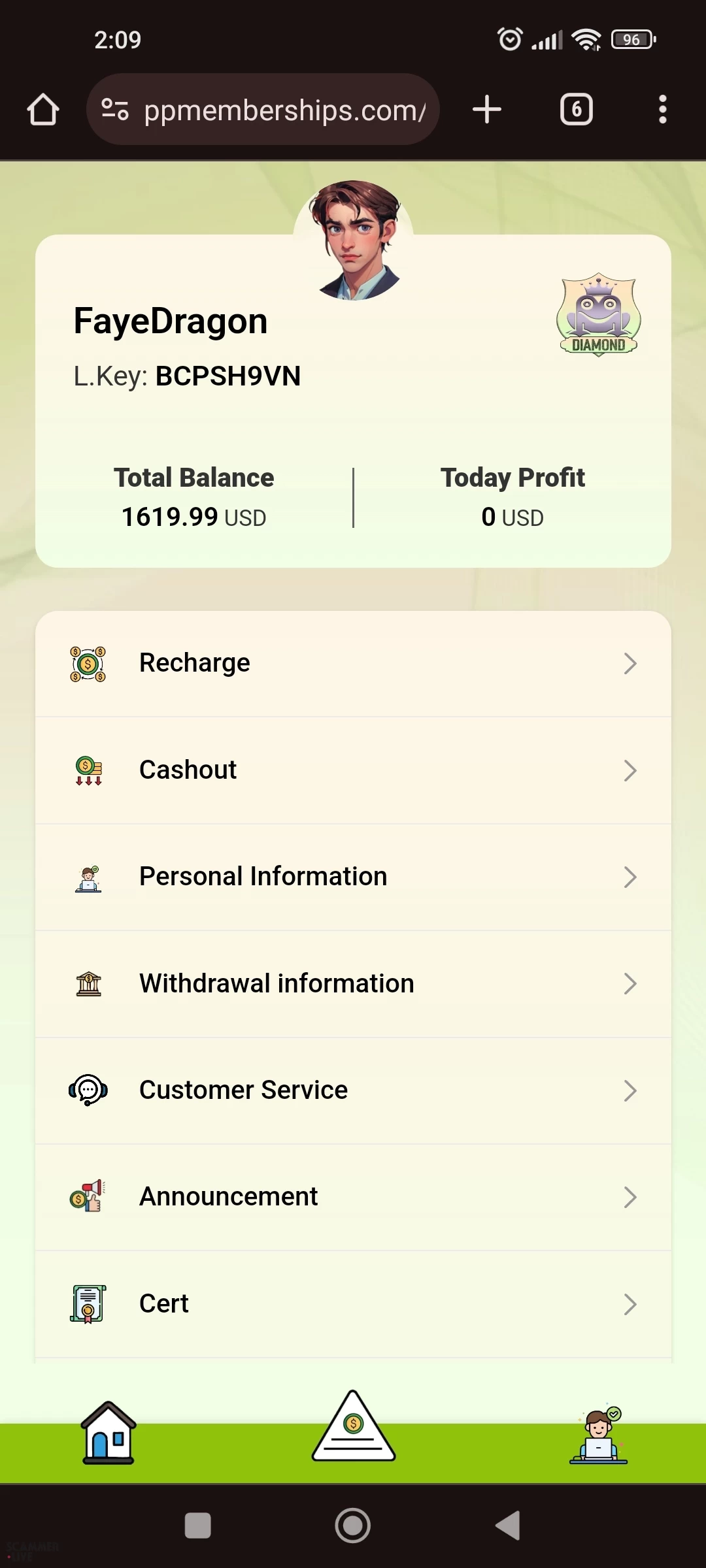Switch to the home tab in bottom bar

click(108, 1433)
